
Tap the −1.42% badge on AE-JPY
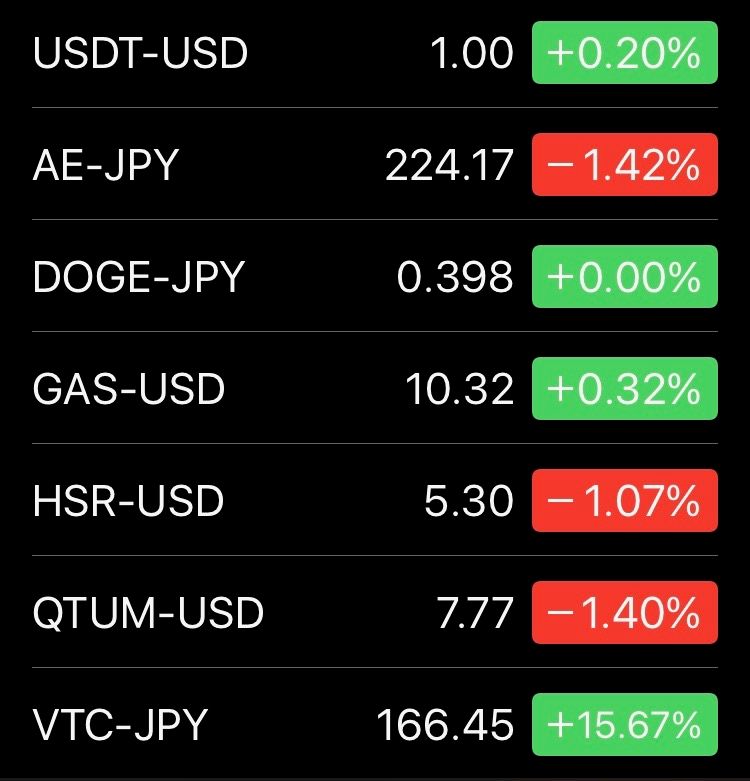tap(624, 165)
